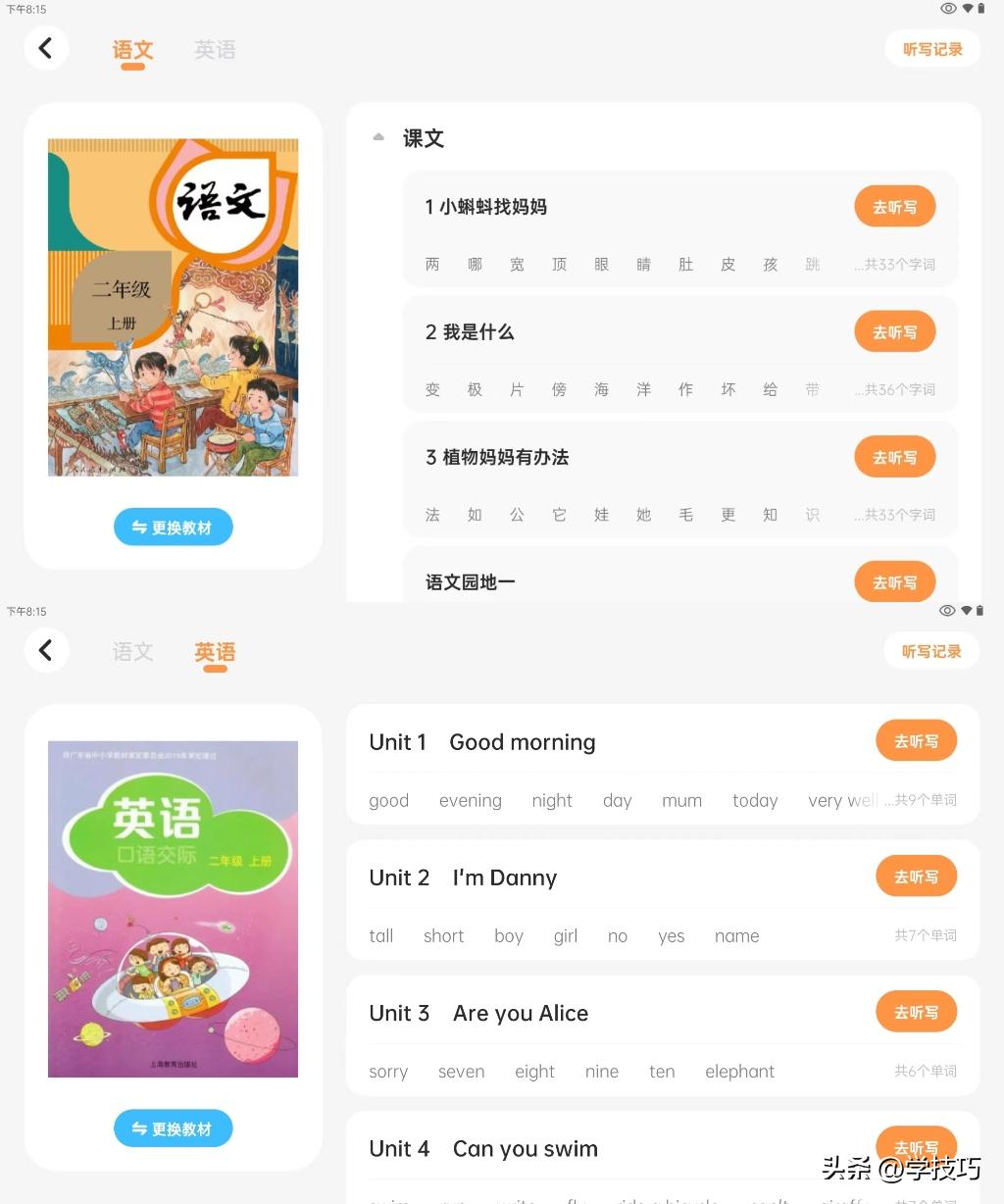The width and height of the screenshot is (1004, 1204).
Task: Tap the back arrow on the 英语 page
Action: tap(47, 650)
